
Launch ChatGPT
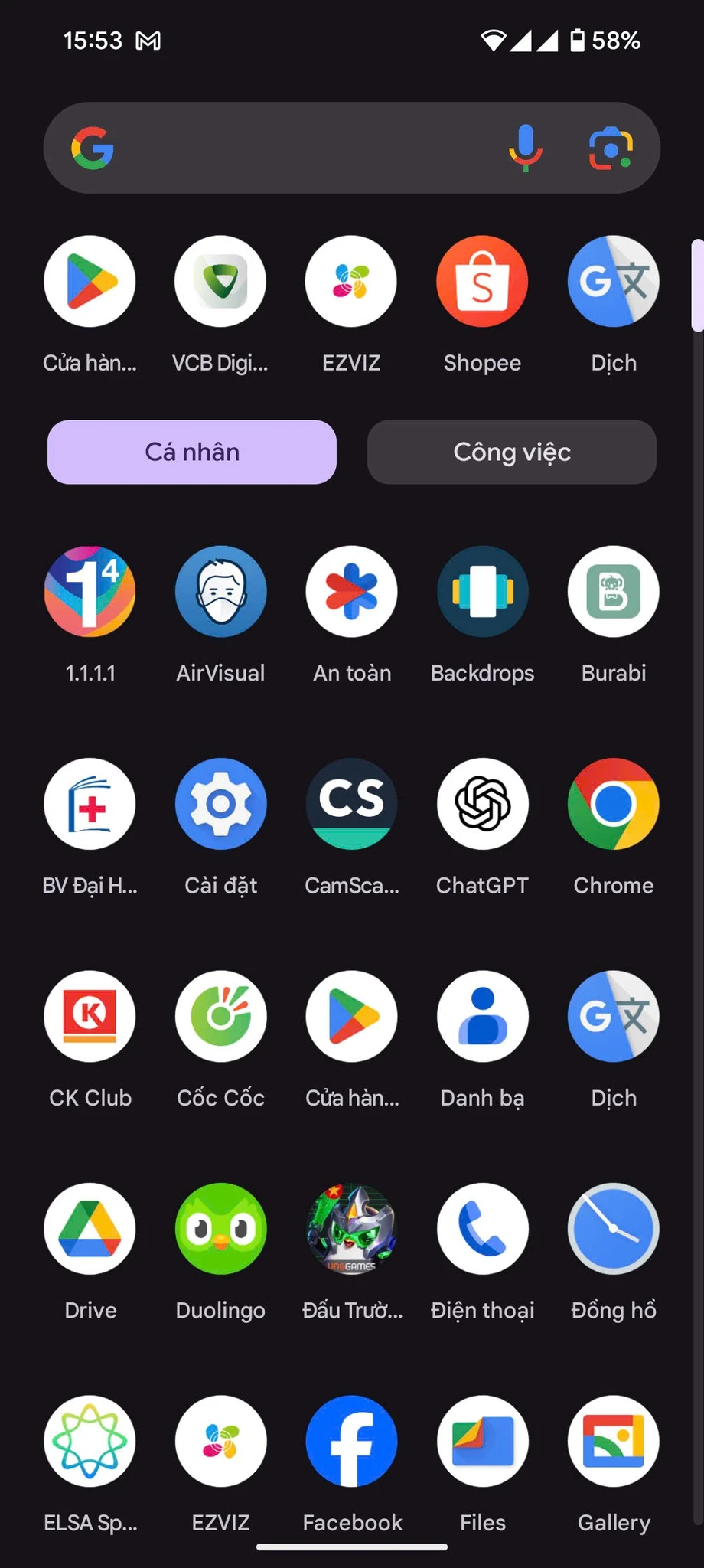pos(482,804)
